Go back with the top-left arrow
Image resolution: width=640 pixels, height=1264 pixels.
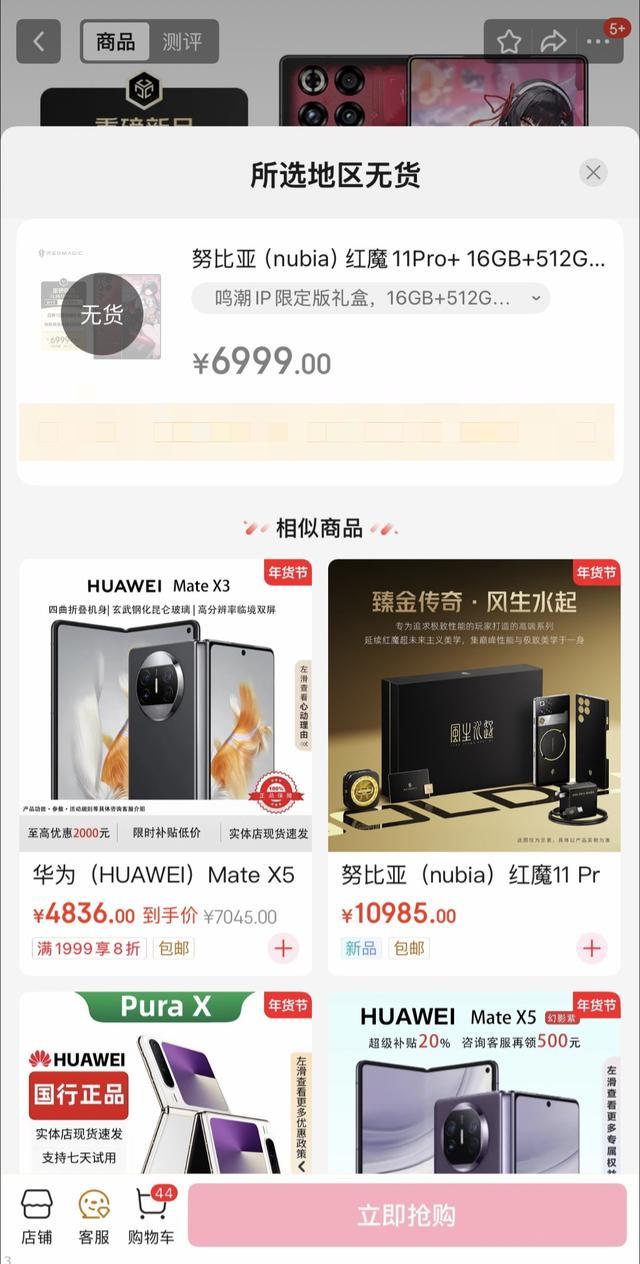coord(39,42)
